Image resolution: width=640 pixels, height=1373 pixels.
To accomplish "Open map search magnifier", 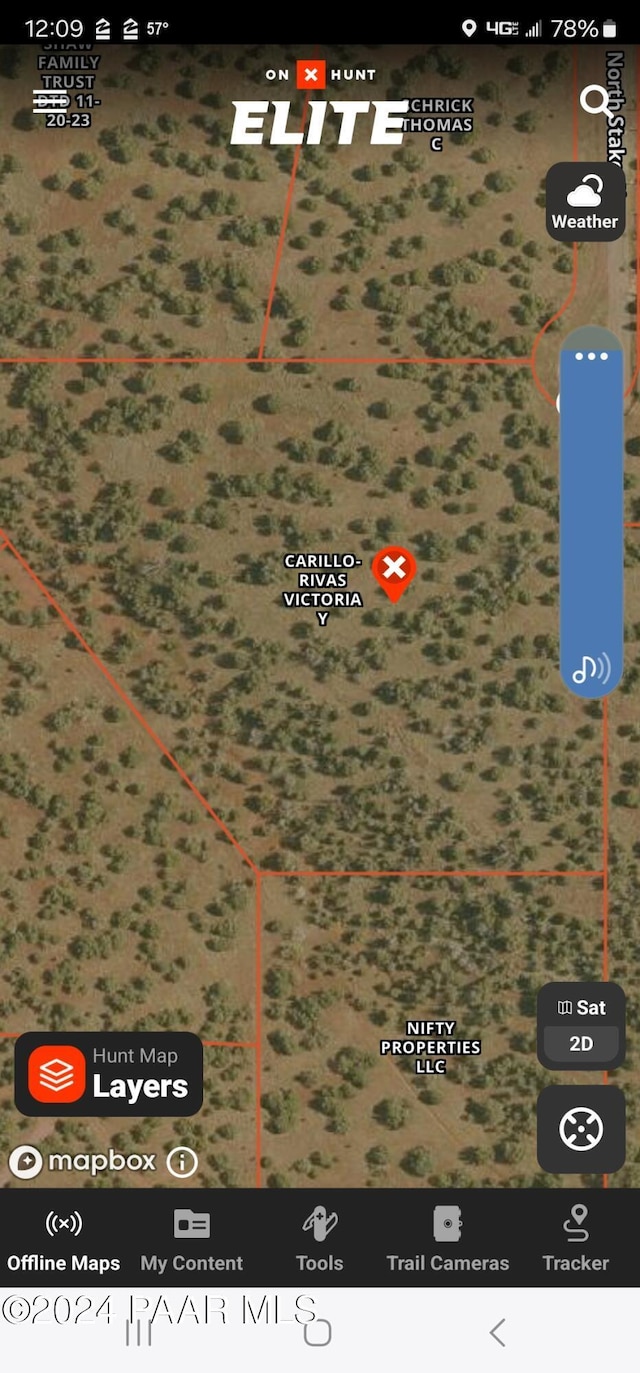I will (597, 100).
